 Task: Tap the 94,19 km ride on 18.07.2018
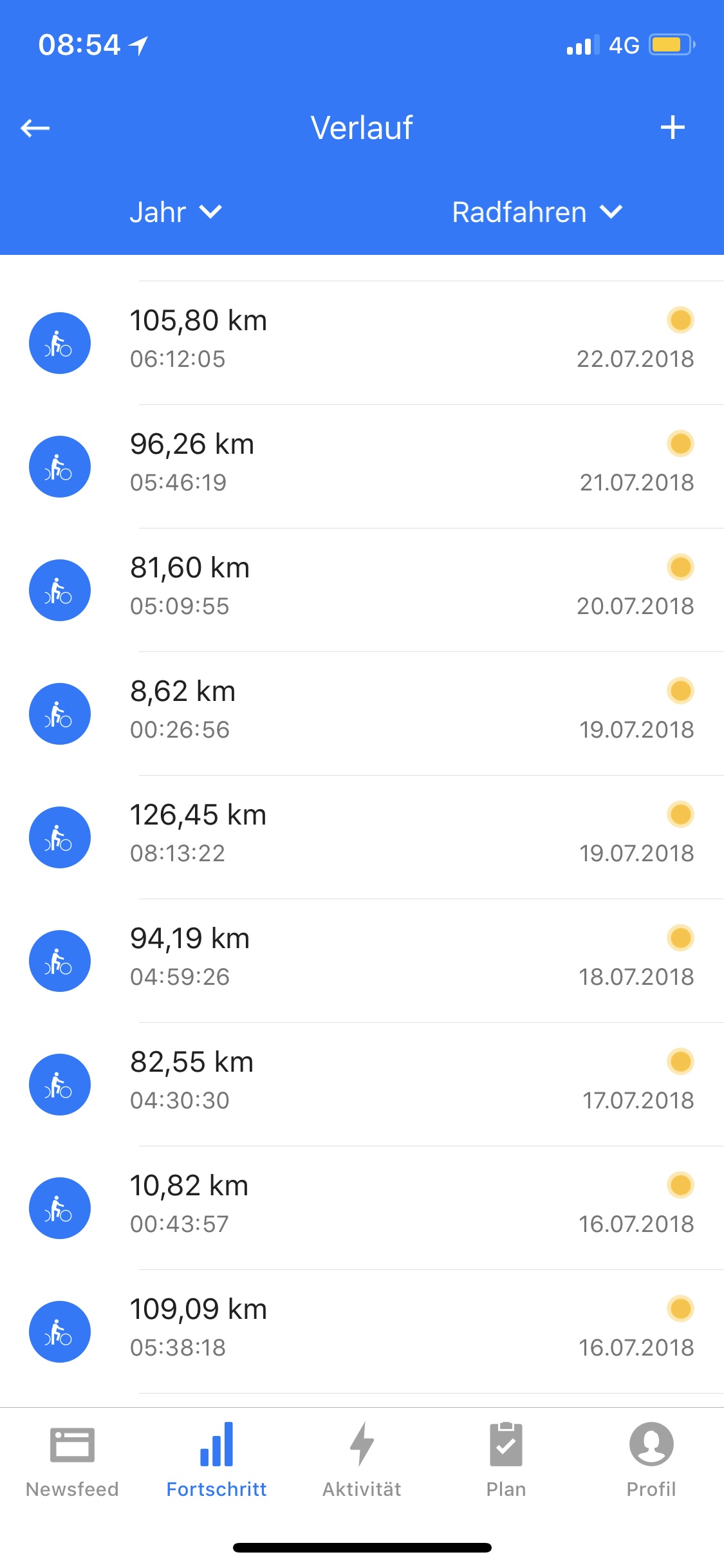click(362, 960)
